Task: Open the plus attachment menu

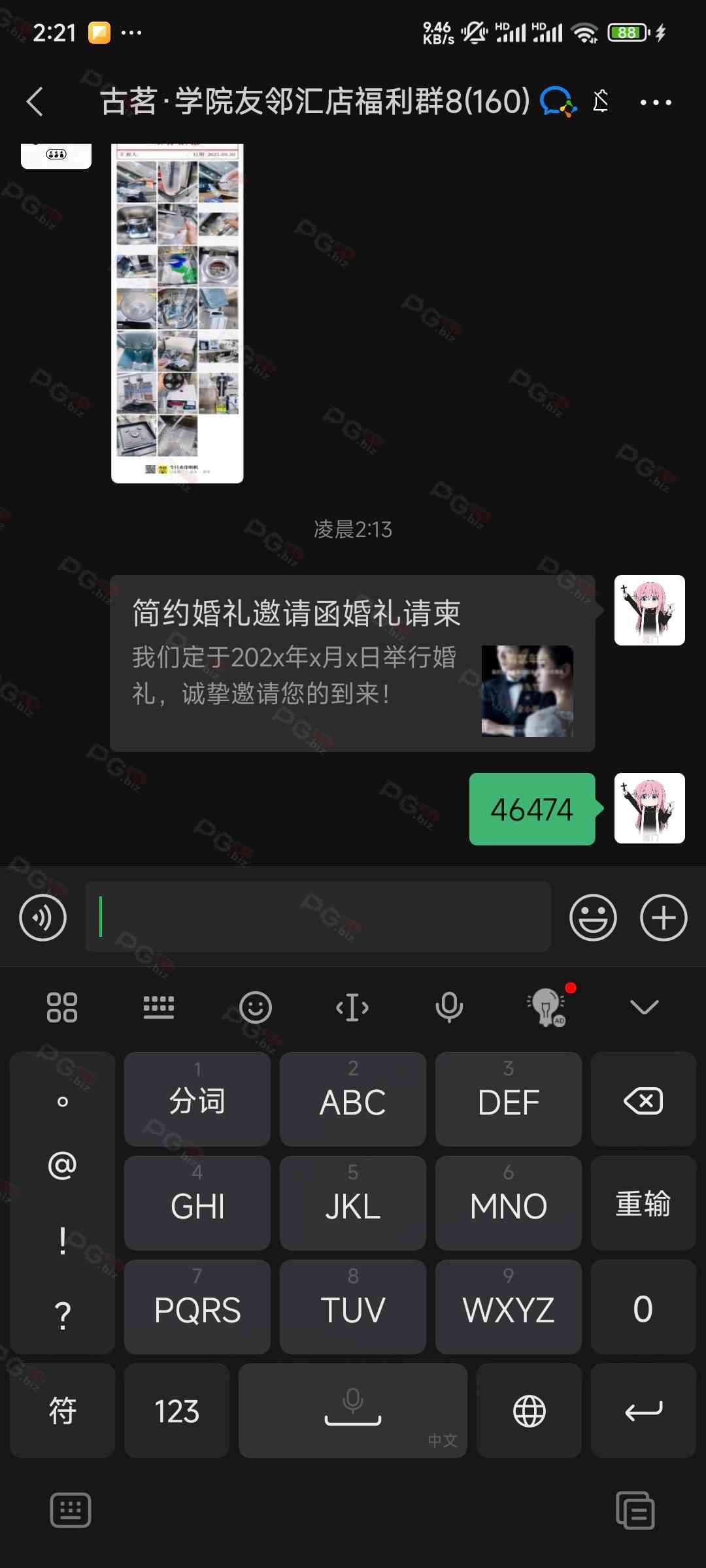Action: 663,917
